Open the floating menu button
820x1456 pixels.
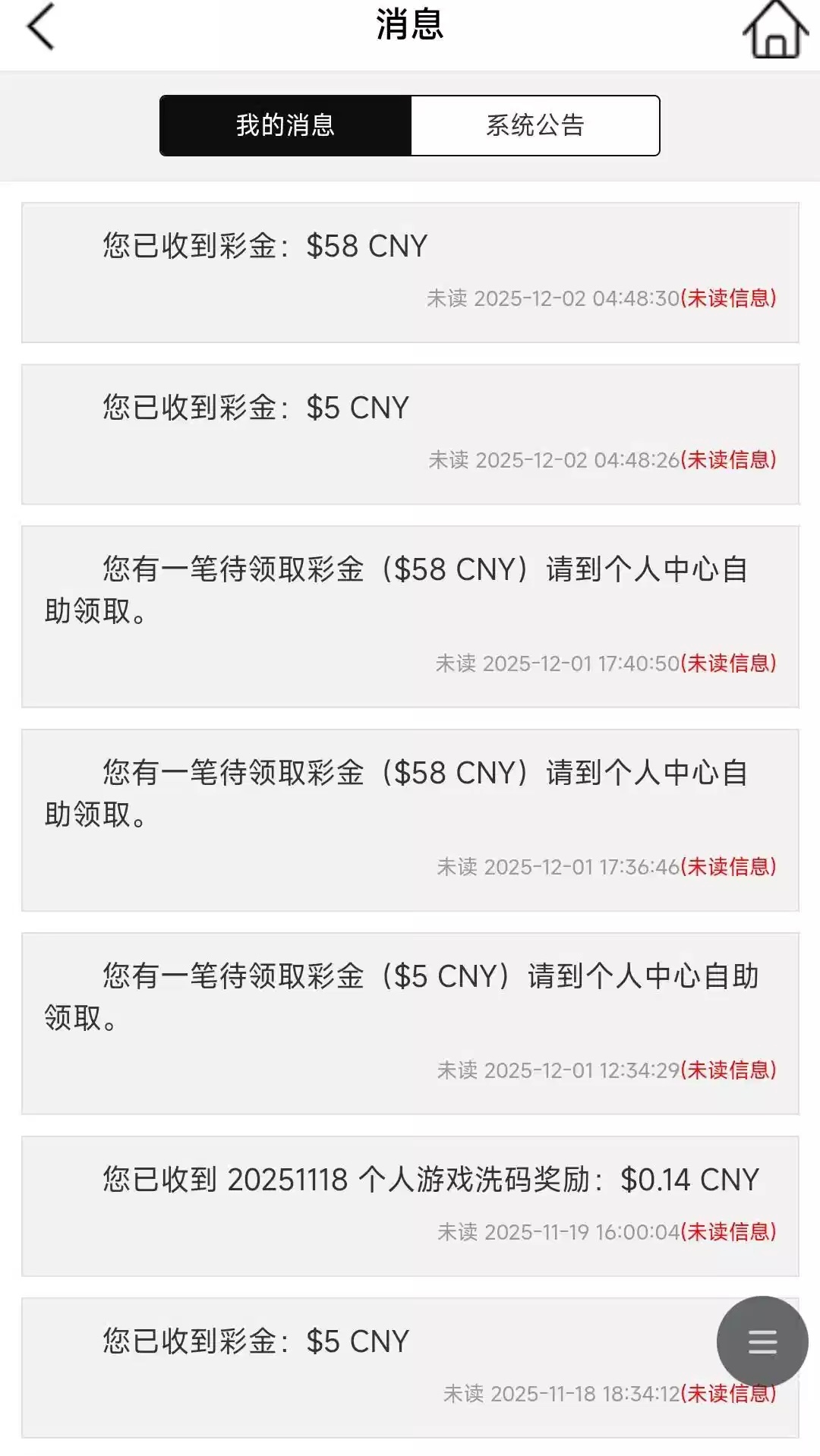tap(762, 1341)
